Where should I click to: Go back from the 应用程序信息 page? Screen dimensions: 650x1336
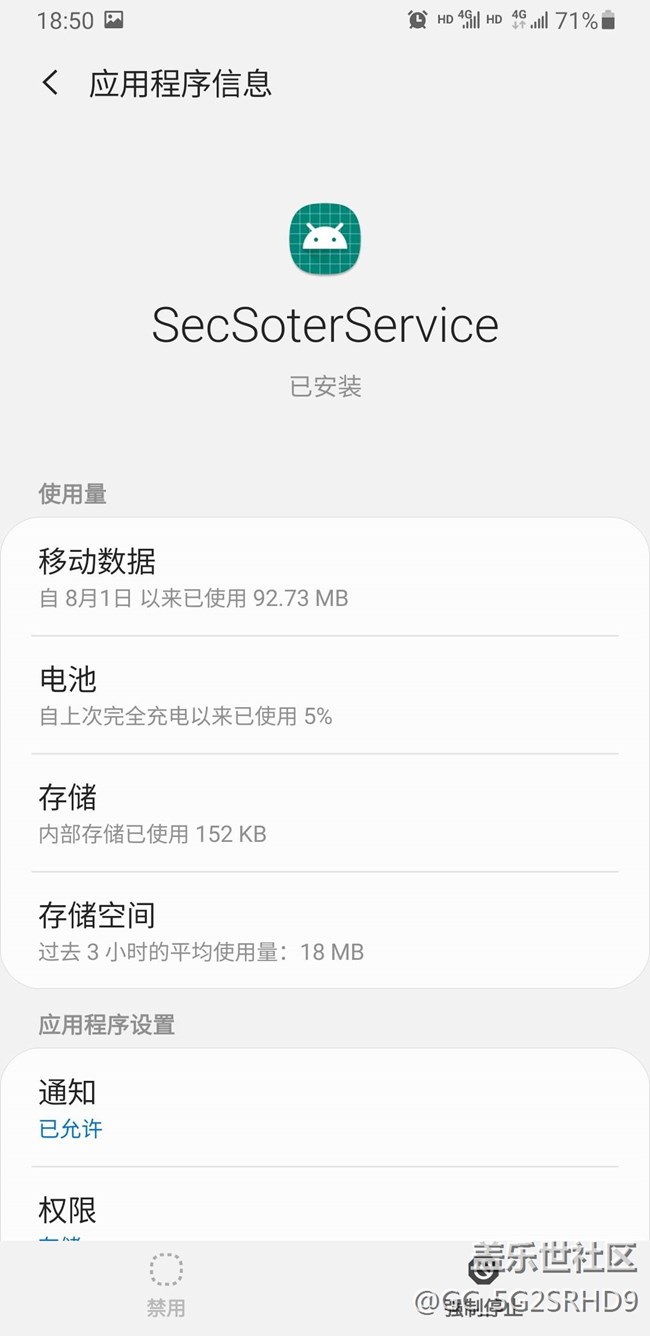[50, 83]
